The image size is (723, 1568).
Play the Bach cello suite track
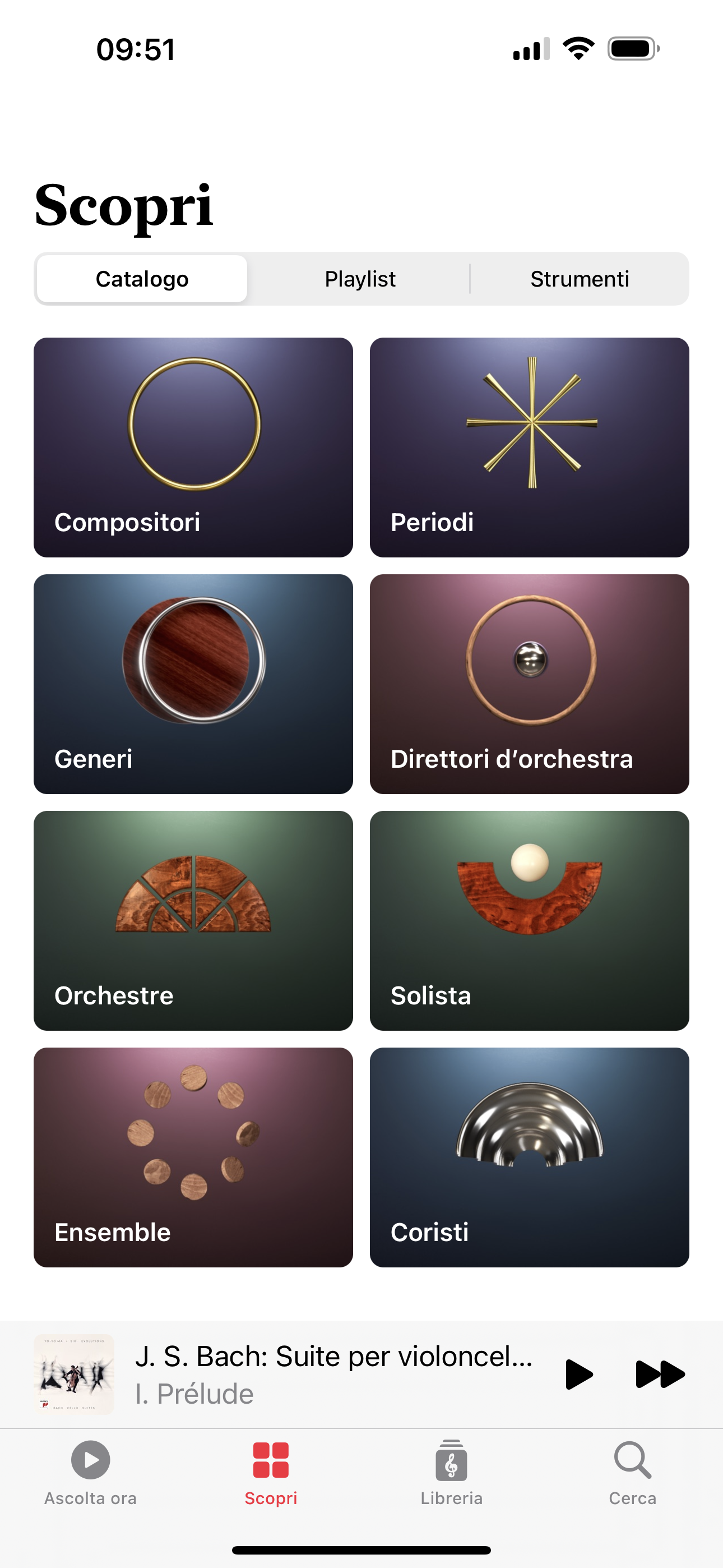tap(579, 1374)
